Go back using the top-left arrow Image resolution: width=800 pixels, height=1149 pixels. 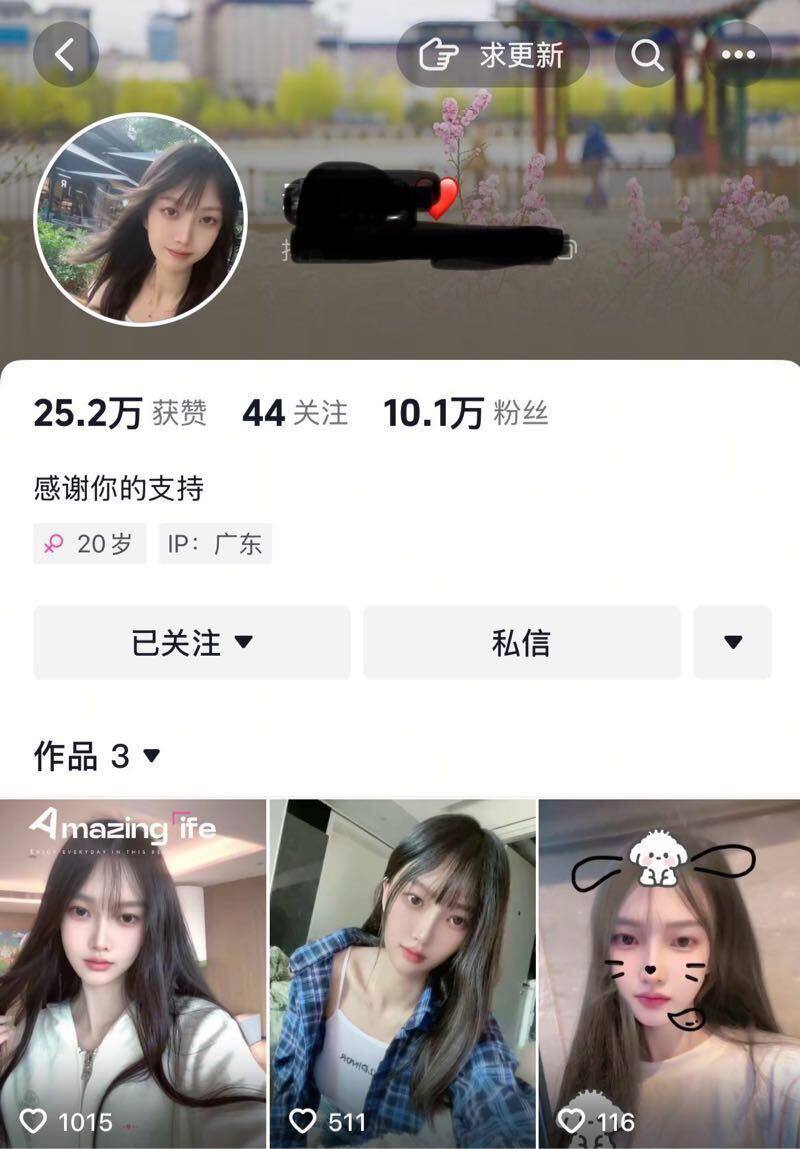click(x=65, y=55)
